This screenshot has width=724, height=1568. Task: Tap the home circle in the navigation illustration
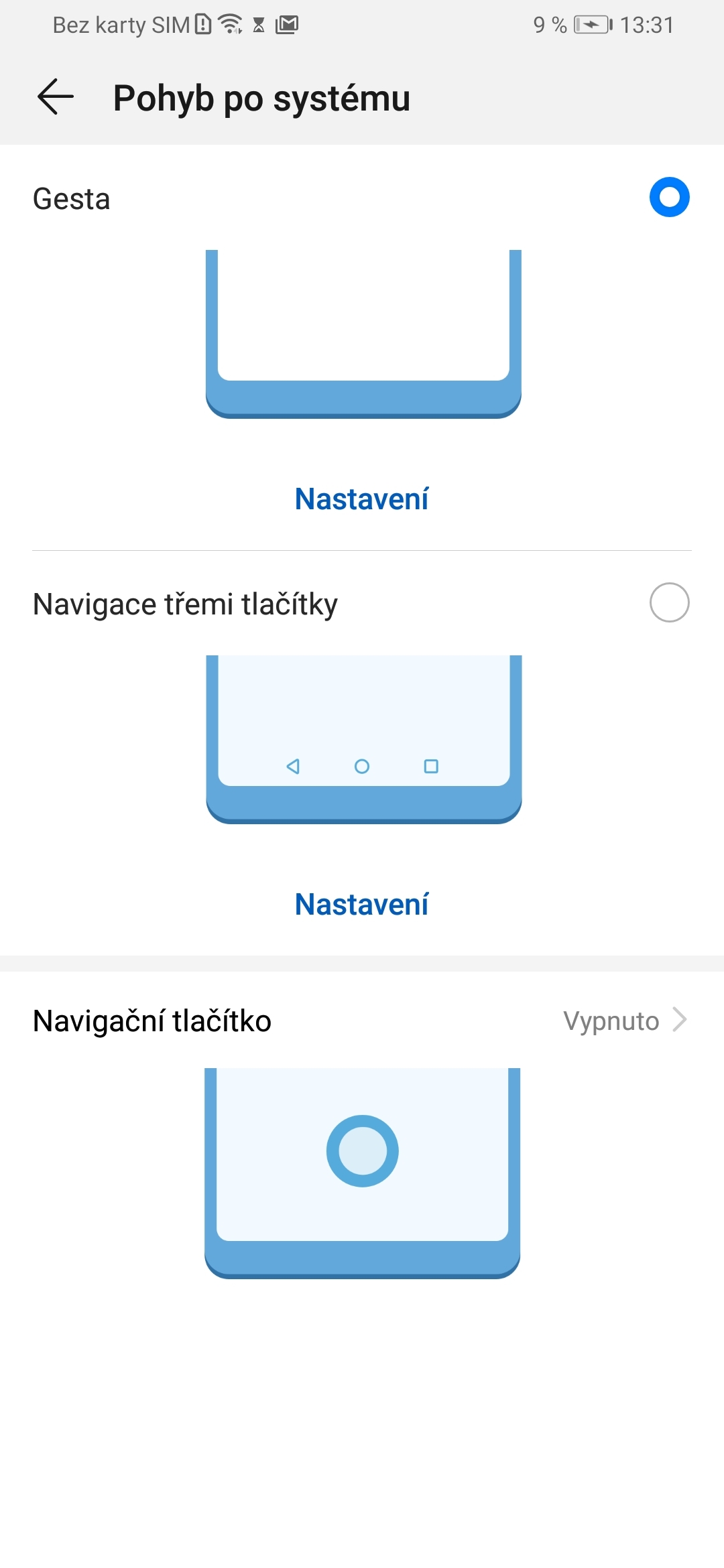(x=361, y=767)
